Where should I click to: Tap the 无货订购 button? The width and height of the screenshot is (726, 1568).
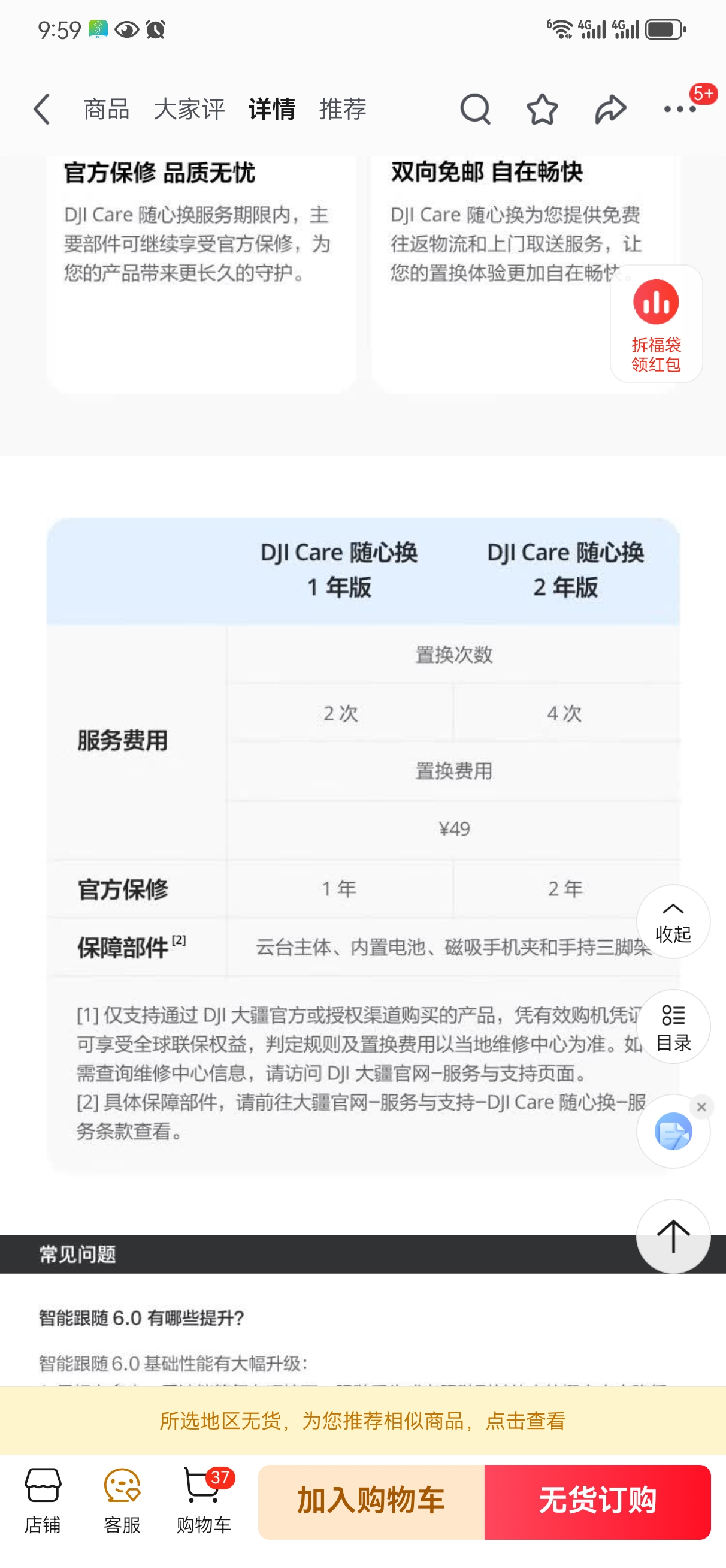(x=598, y=1500)
